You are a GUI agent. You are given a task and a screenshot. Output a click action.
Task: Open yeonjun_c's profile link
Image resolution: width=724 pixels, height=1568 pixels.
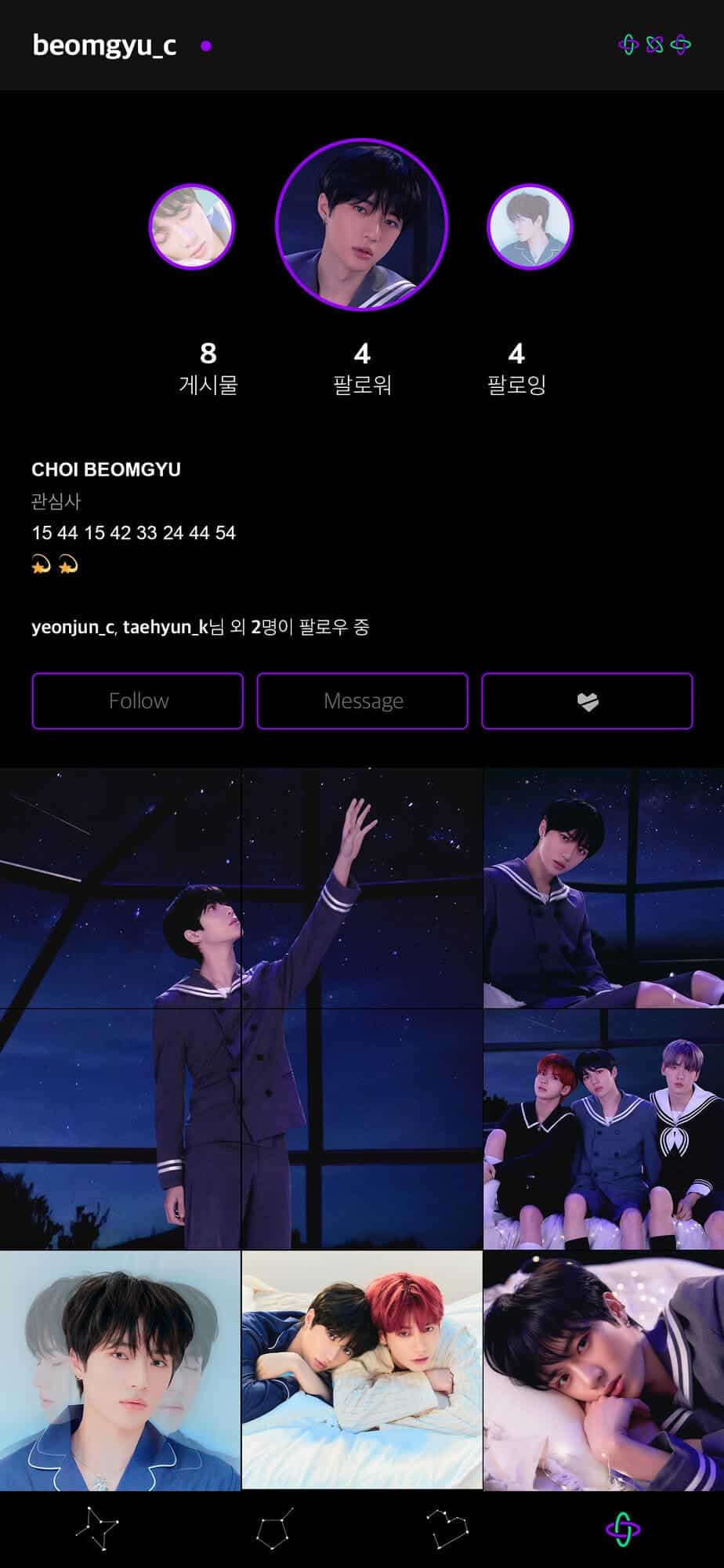(x=73, y=627)
